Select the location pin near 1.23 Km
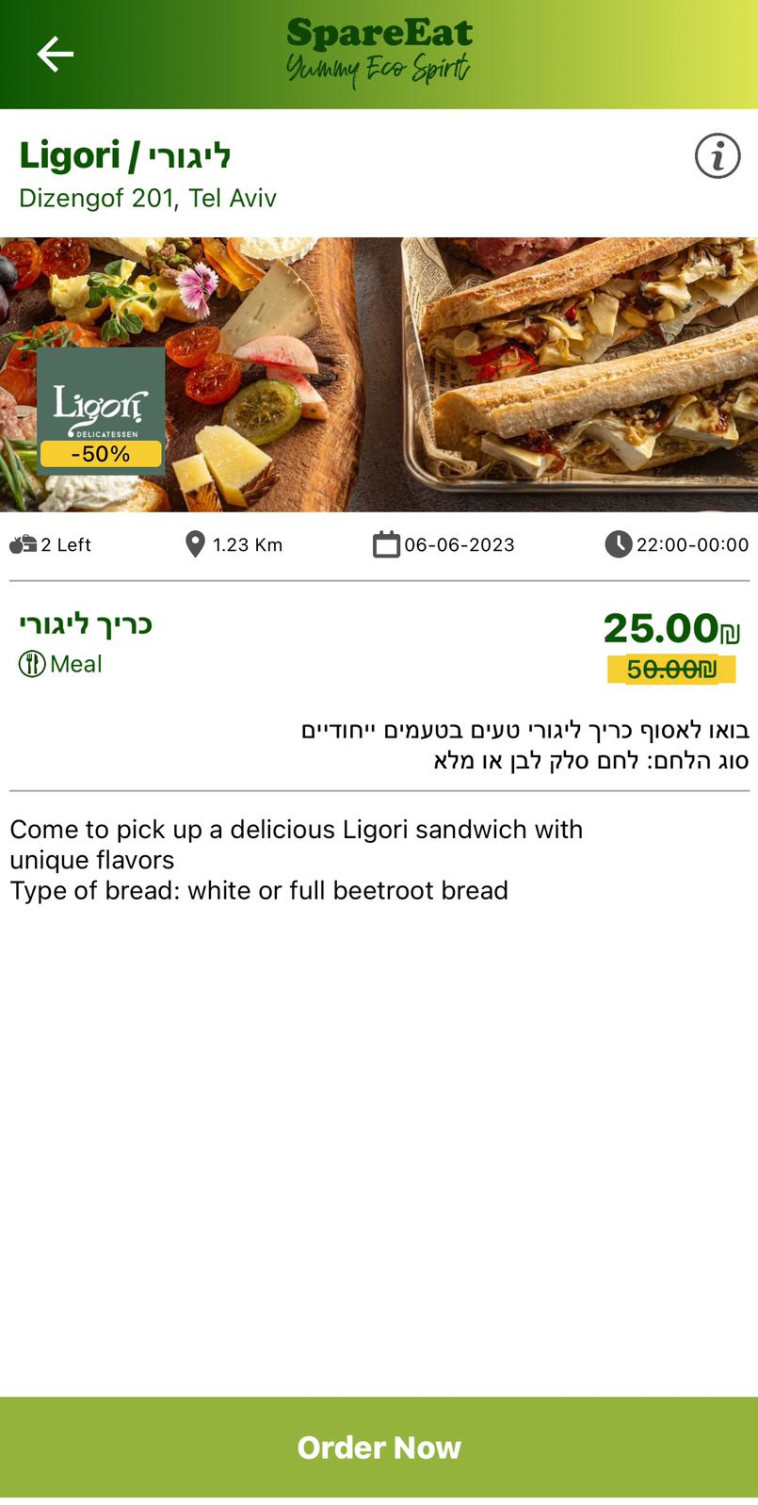Screen dimensions: 758x1505 click(x=196, y=544)
